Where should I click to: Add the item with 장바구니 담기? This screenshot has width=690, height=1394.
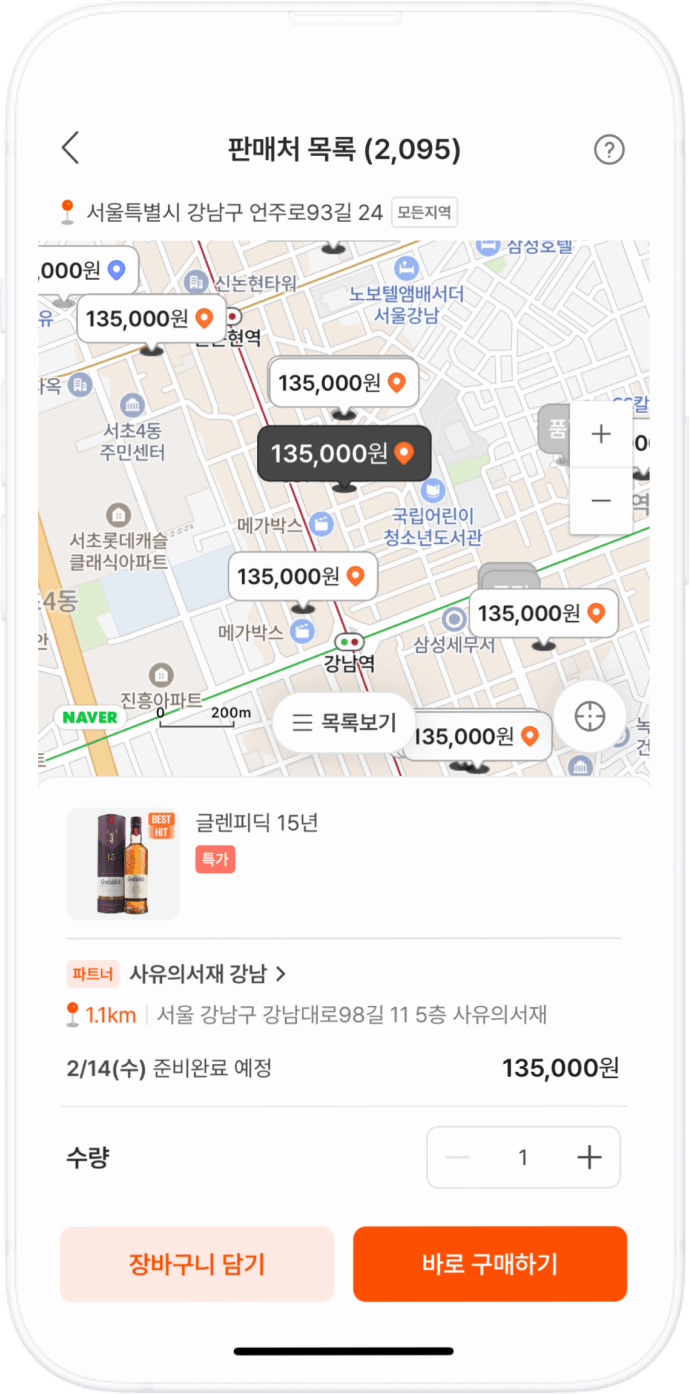pos(197,1264)
